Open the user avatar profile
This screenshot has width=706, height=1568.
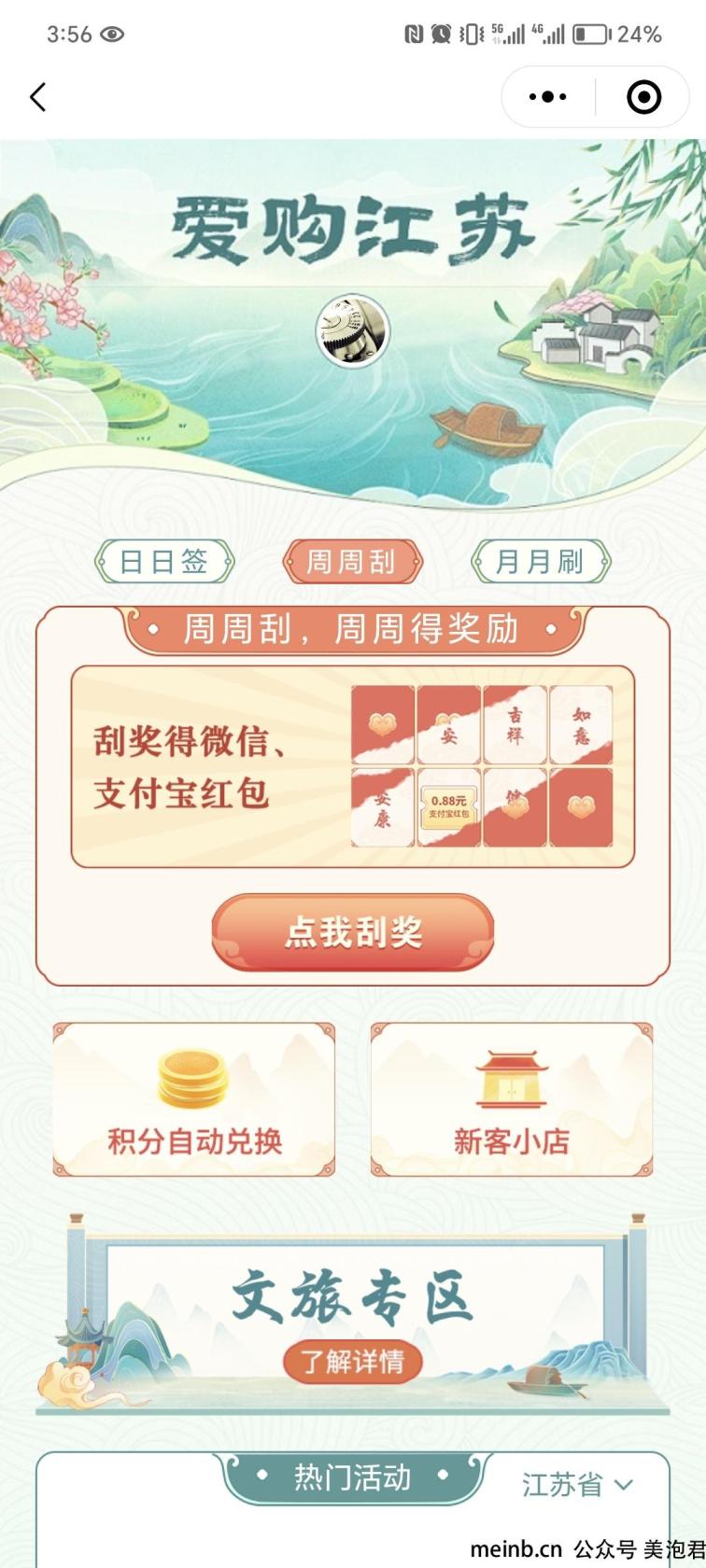point(352,332)
